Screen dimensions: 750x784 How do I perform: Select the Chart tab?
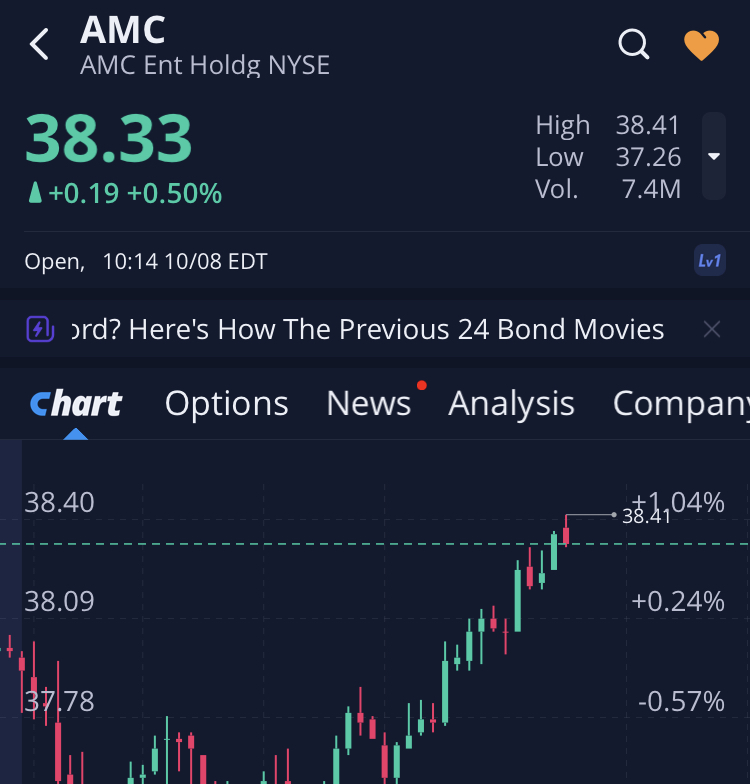pyautogui.click(x=76, y=403)
